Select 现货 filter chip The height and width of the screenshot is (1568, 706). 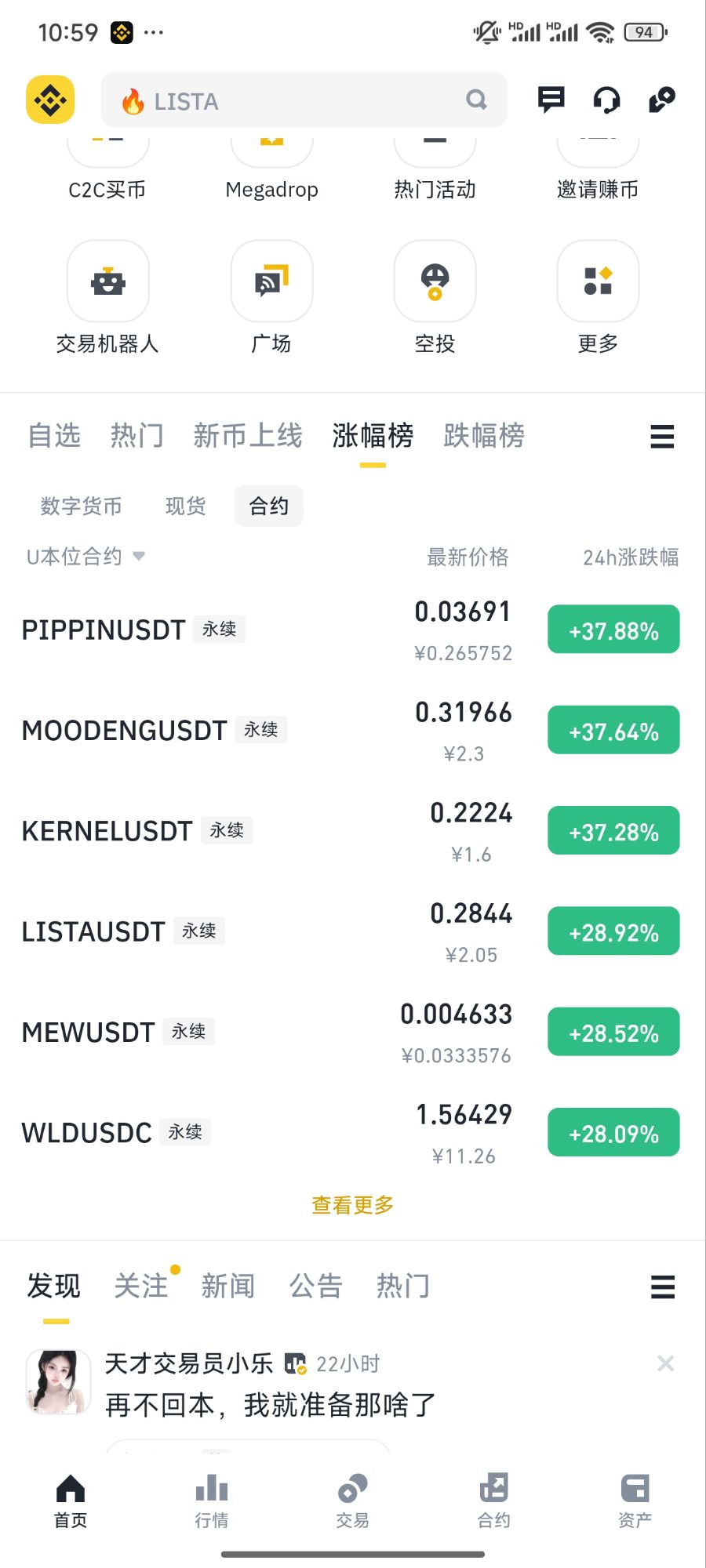186,506
